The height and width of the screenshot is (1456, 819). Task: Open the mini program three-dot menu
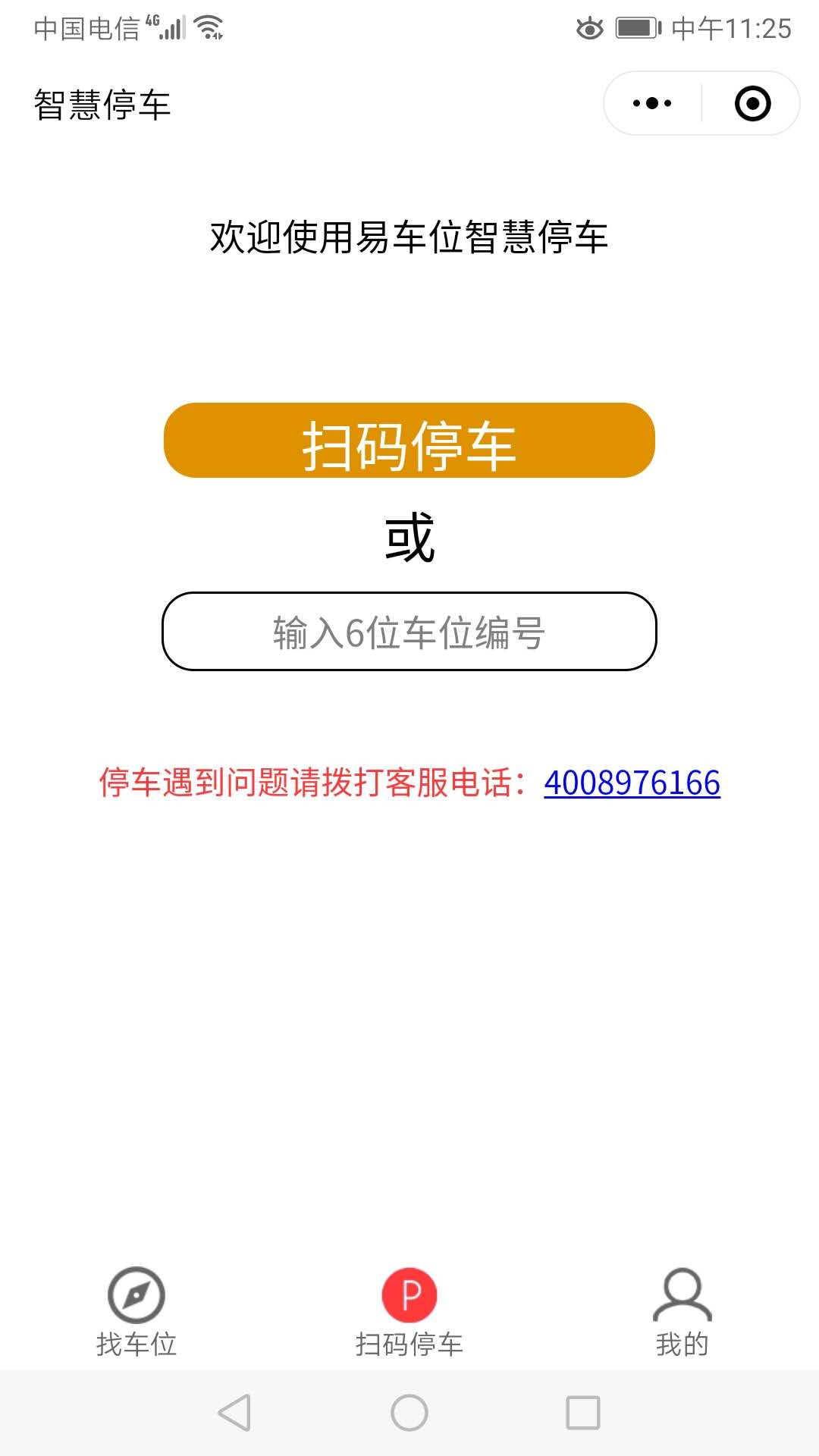652,103
